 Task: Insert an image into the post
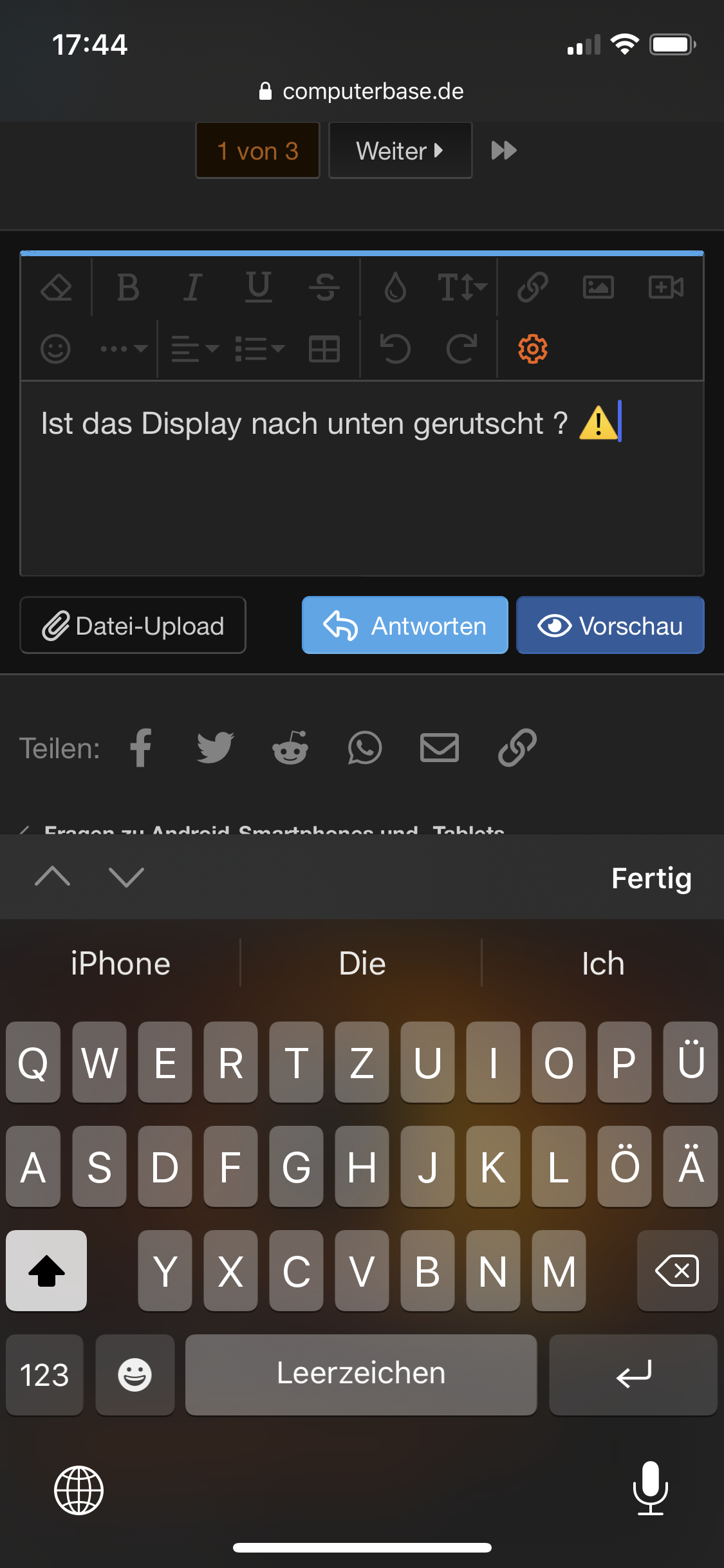pos(598,287)
